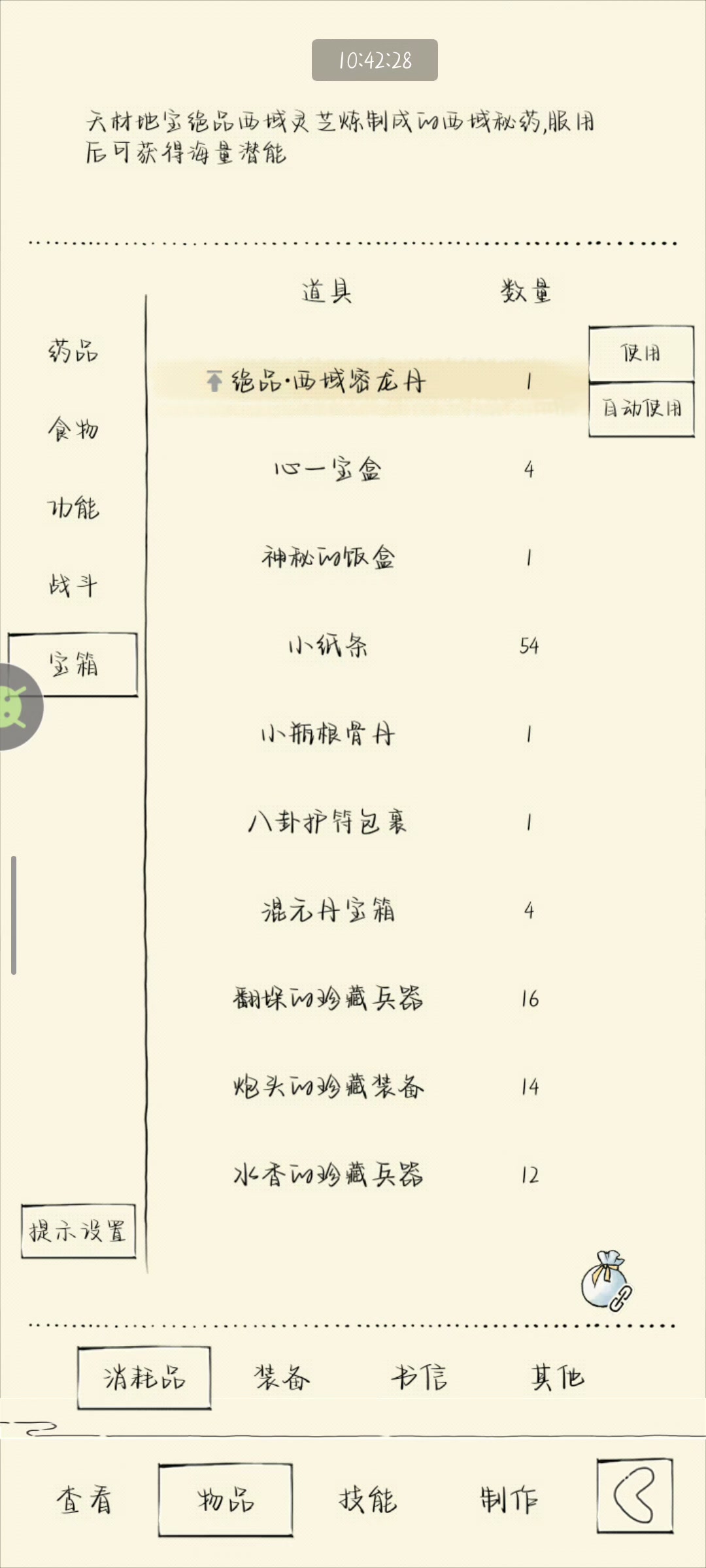The height and width of the screenshot is (1568, 706).
Task: Switch to the 其他 tab
Action: point(557,1377)
